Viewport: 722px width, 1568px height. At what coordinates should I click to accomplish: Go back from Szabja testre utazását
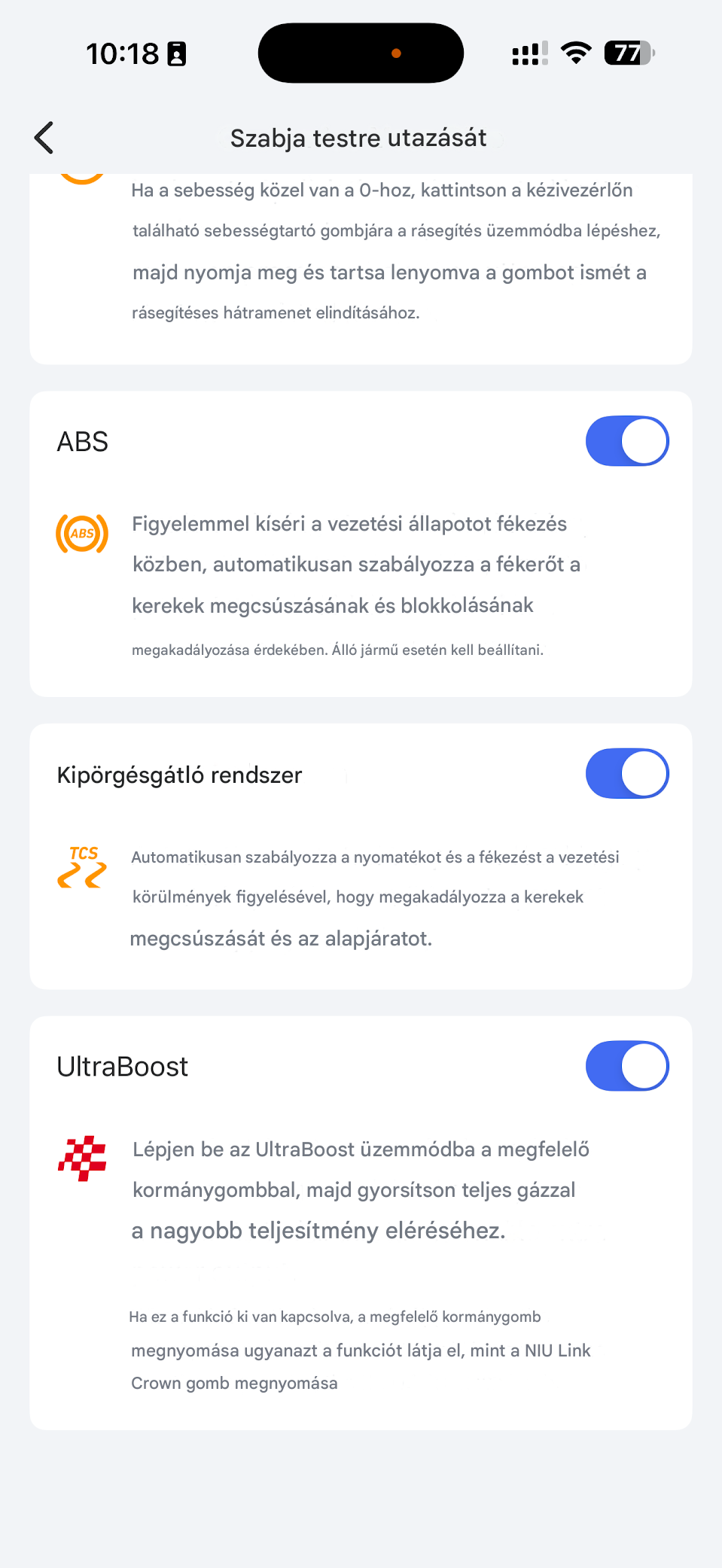pos(44,138)
